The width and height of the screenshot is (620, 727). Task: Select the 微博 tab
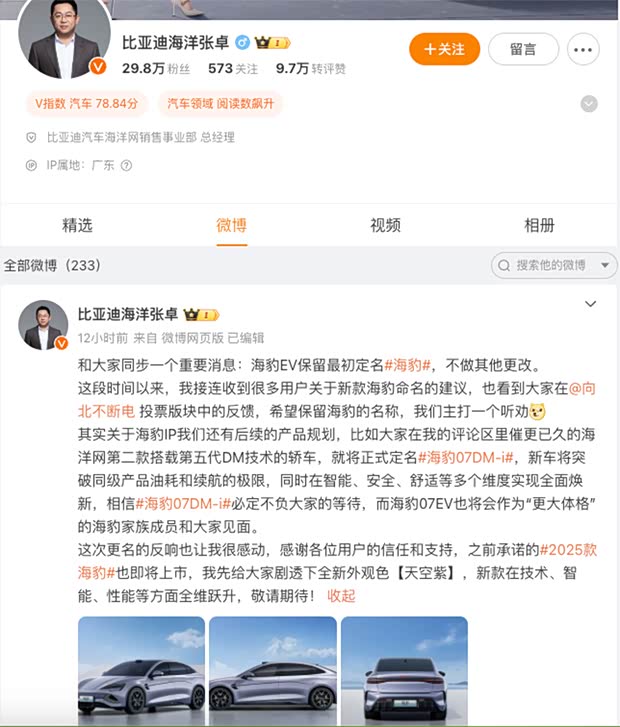pos(231,225)
